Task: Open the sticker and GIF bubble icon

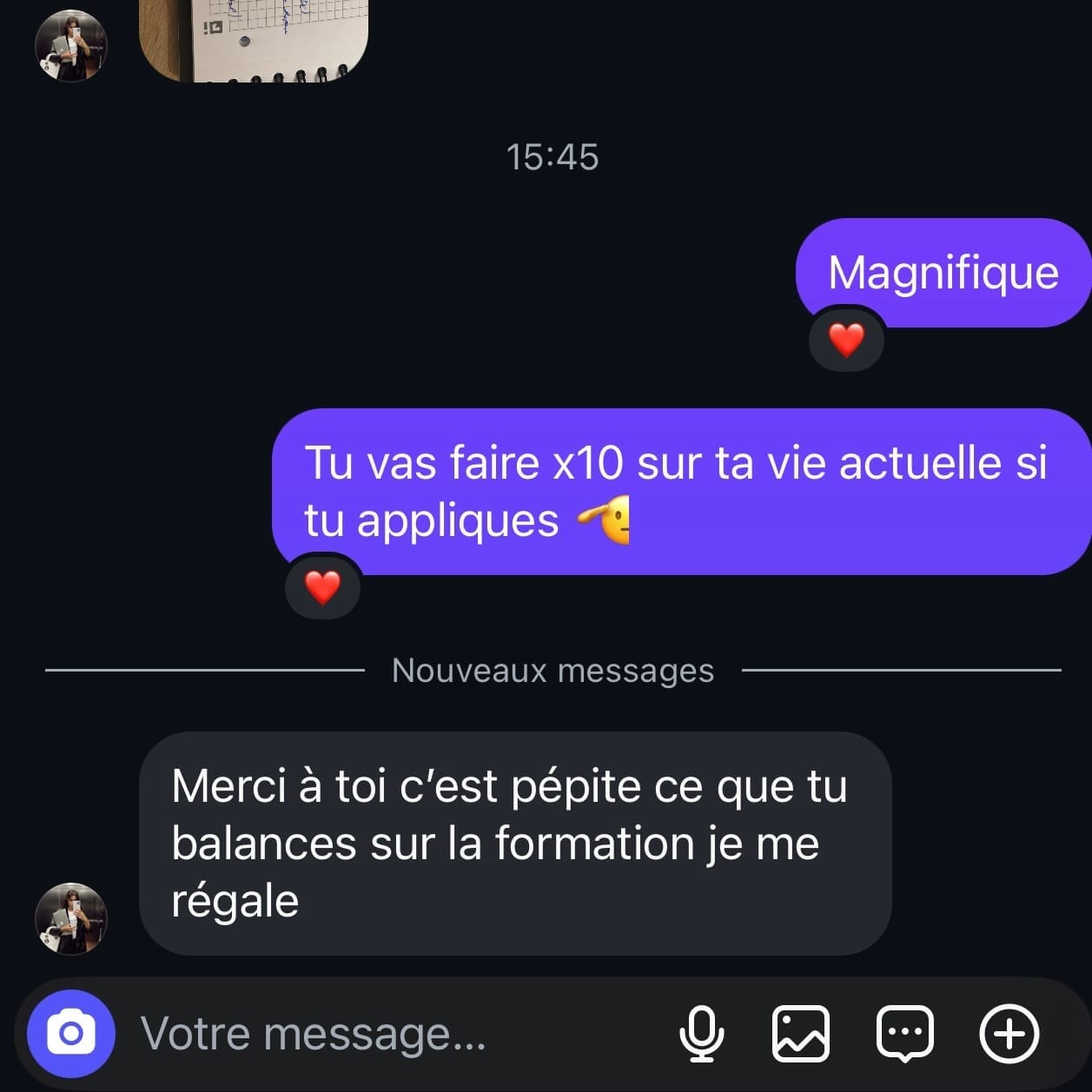Action: (905, 1034)
